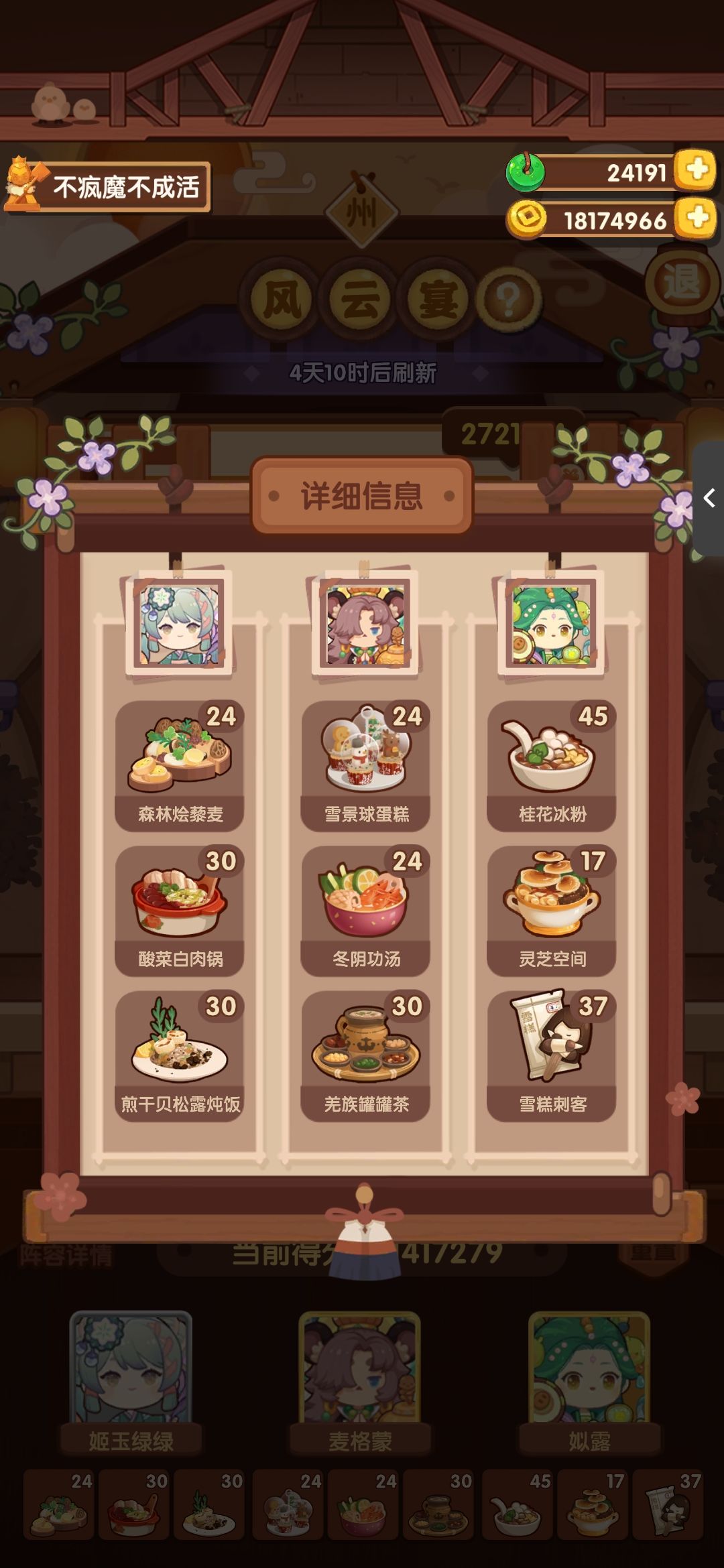
Task: View the 羌族罐罐茶 dish card
Action: (366, 1056)
